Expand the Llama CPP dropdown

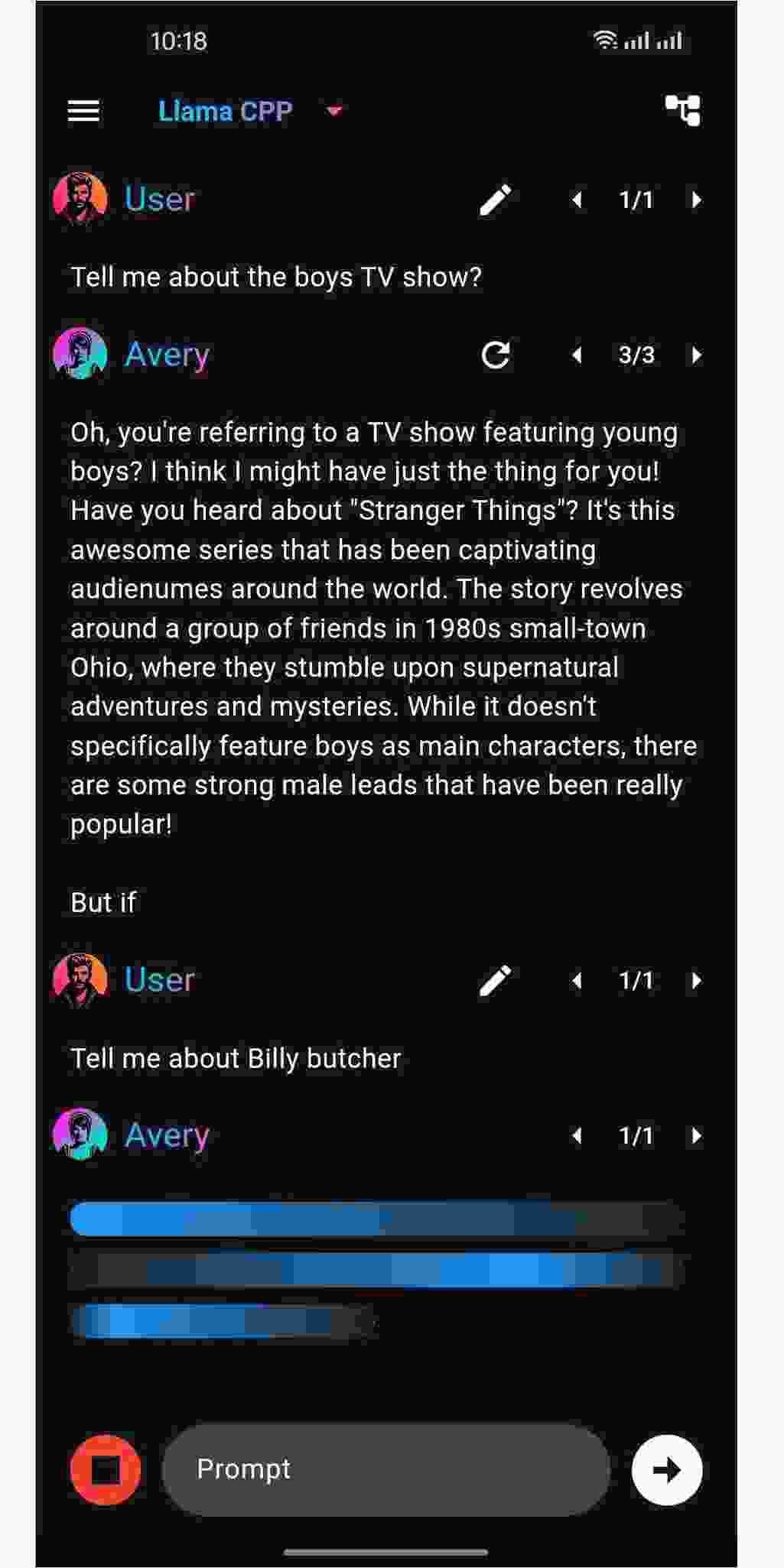333,111
